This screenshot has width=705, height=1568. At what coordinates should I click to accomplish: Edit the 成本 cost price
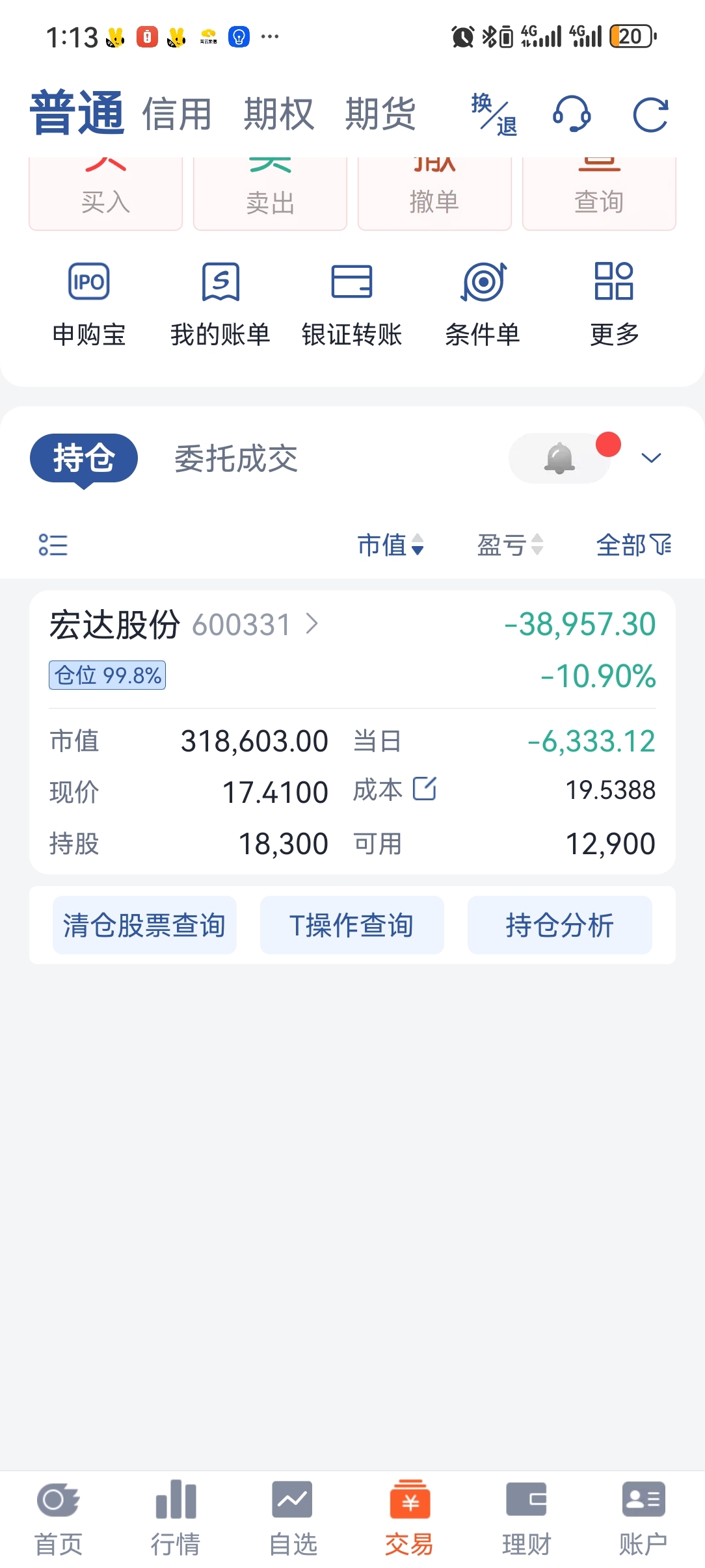coord(425,789)
